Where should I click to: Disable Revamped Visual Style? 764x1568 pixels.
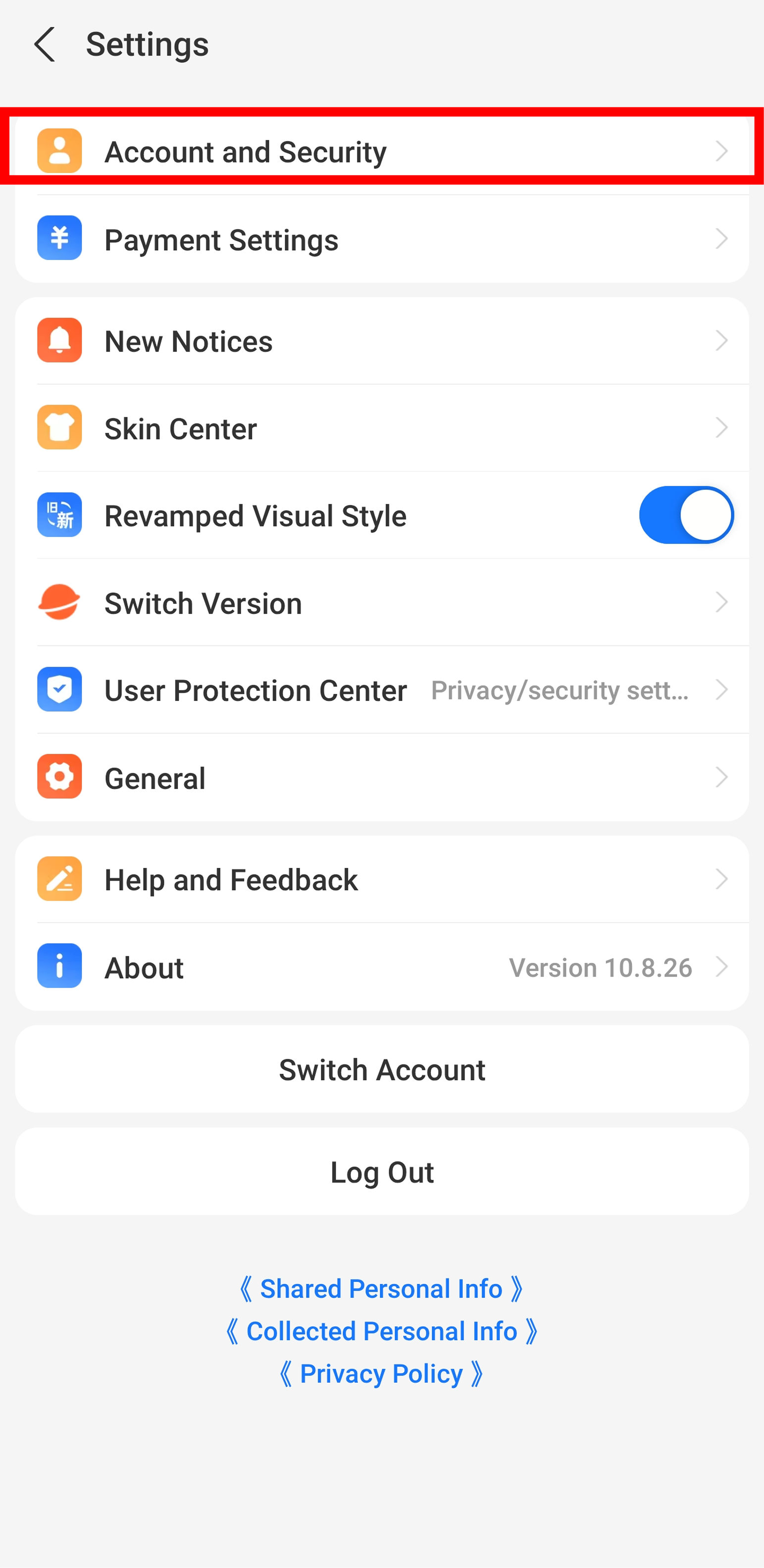click(686, 515)
